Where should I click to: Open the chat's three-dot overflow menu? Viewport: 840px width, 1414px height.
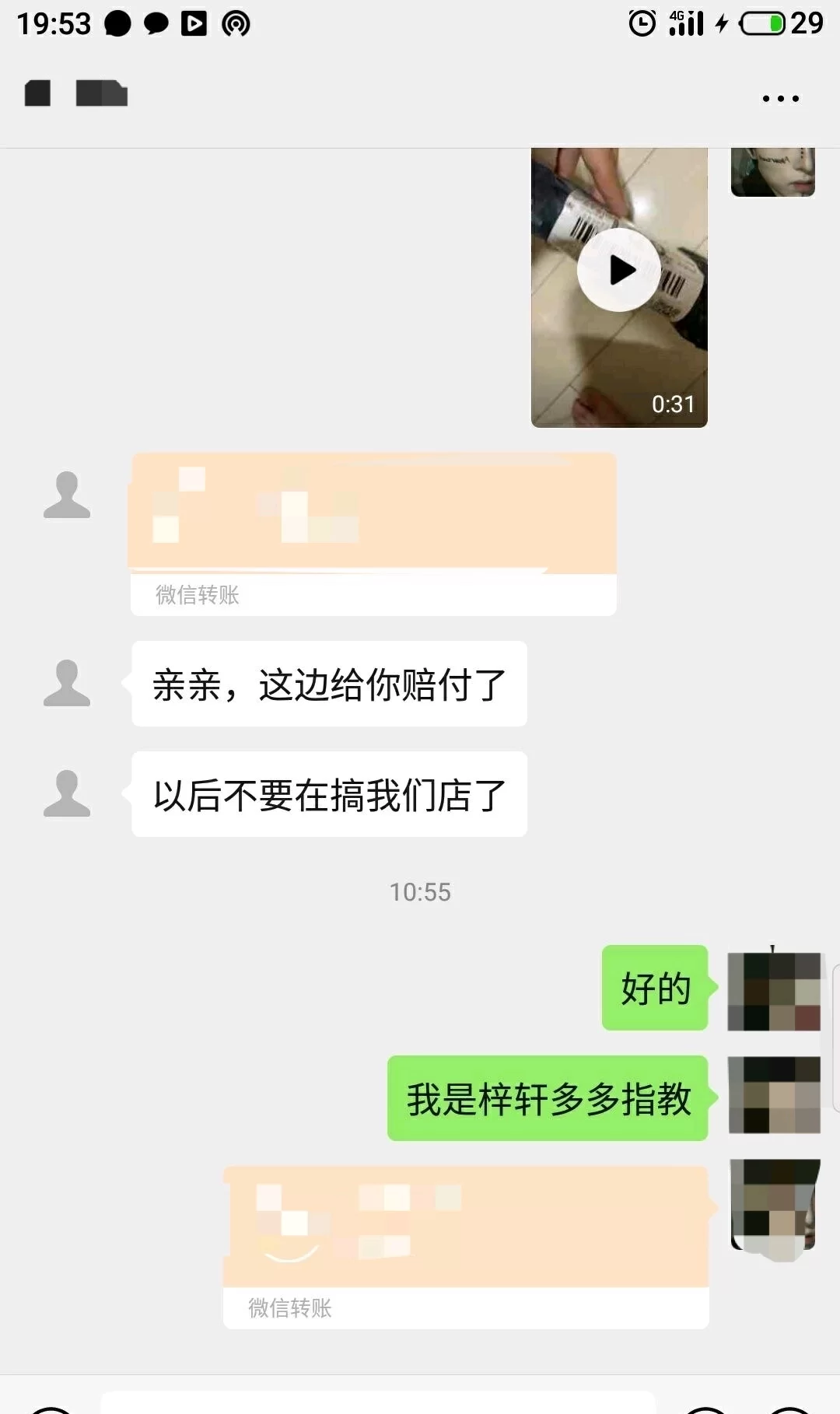(x=780, y=99)
